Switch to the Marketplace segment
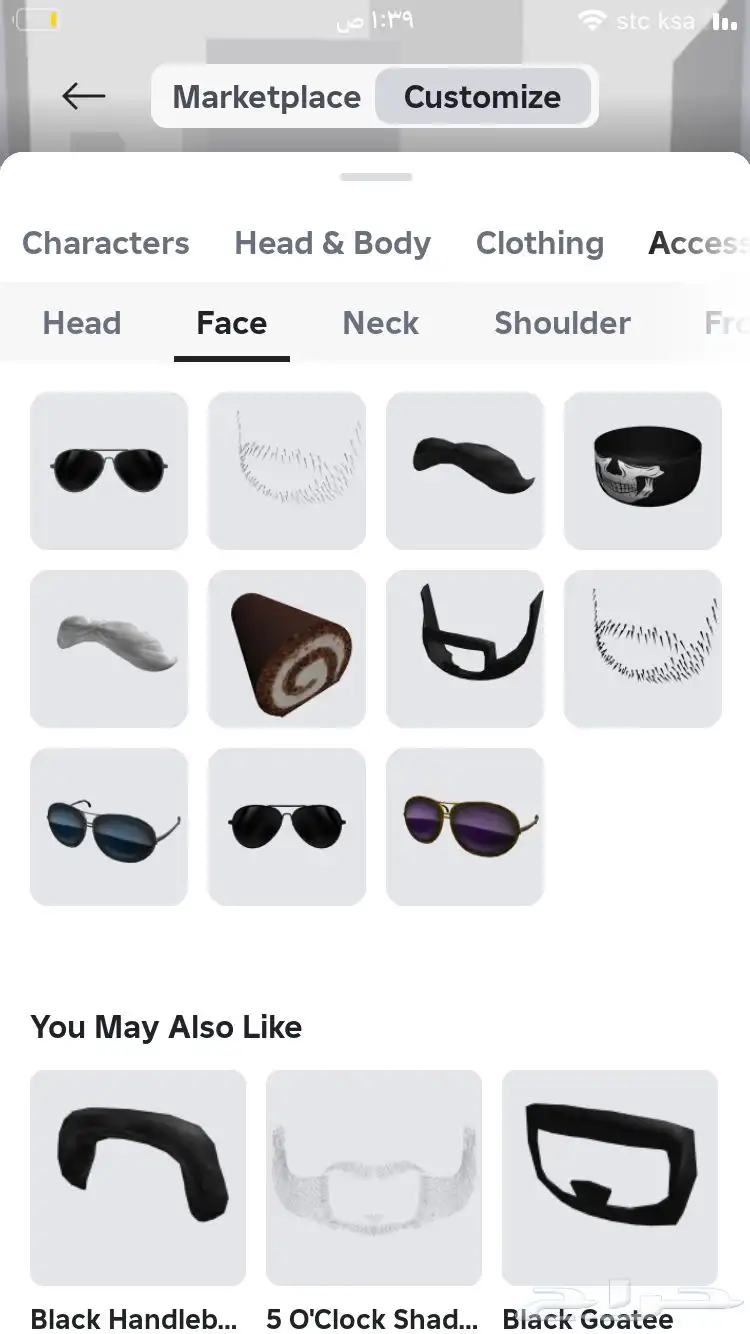 coord(266,97)
